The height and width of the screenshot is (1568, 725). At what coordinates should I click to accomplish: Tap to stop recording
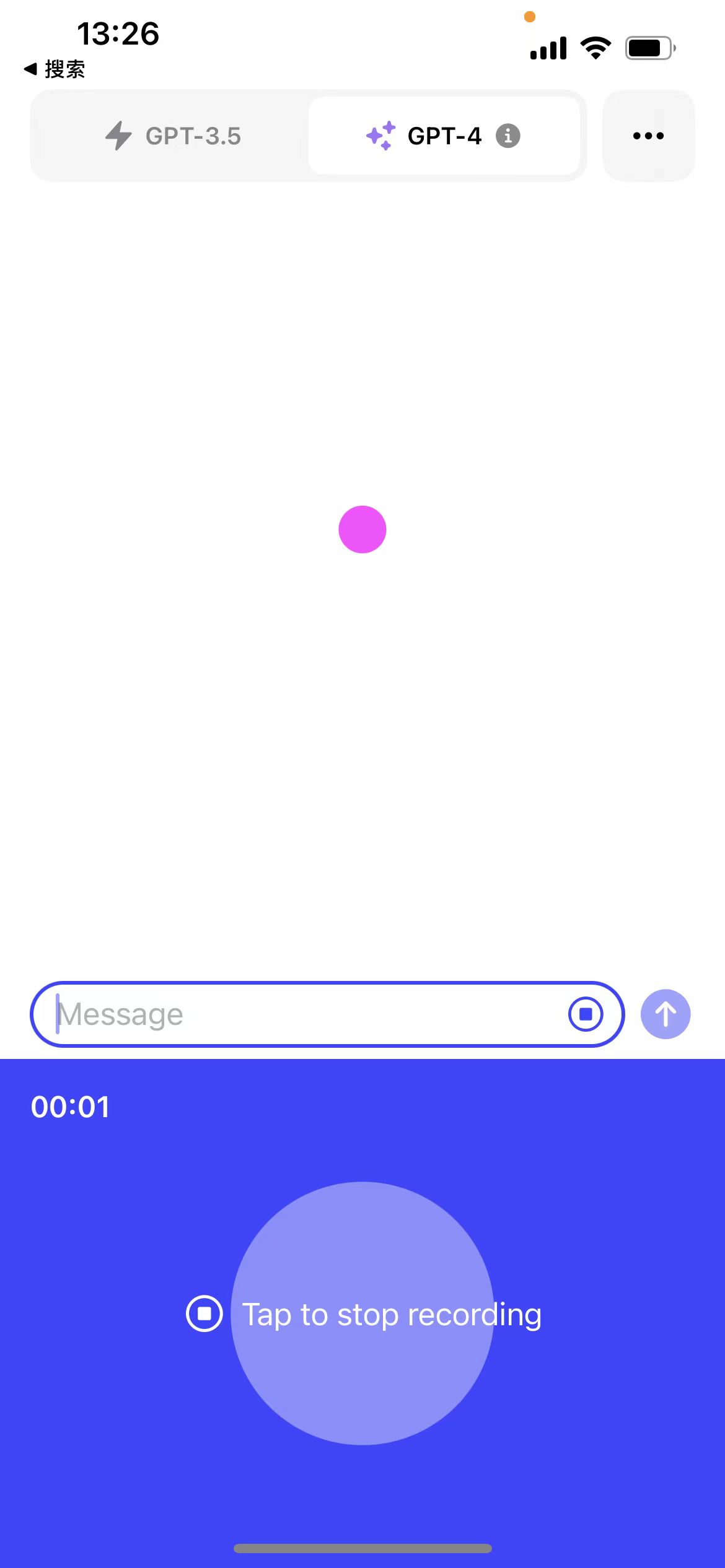point(362,1314)
